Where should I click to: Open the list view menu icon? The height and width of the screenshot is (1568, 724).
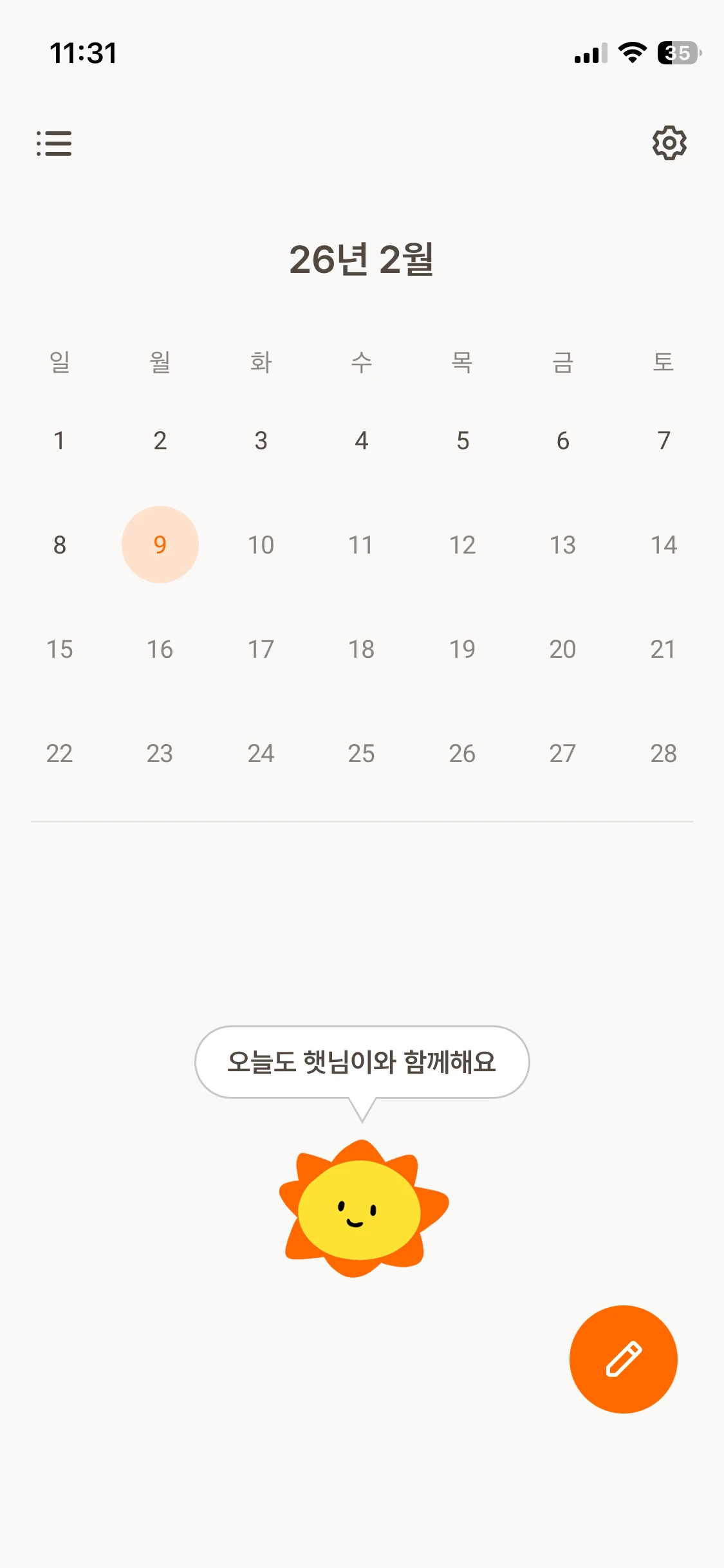coord(54,143)
